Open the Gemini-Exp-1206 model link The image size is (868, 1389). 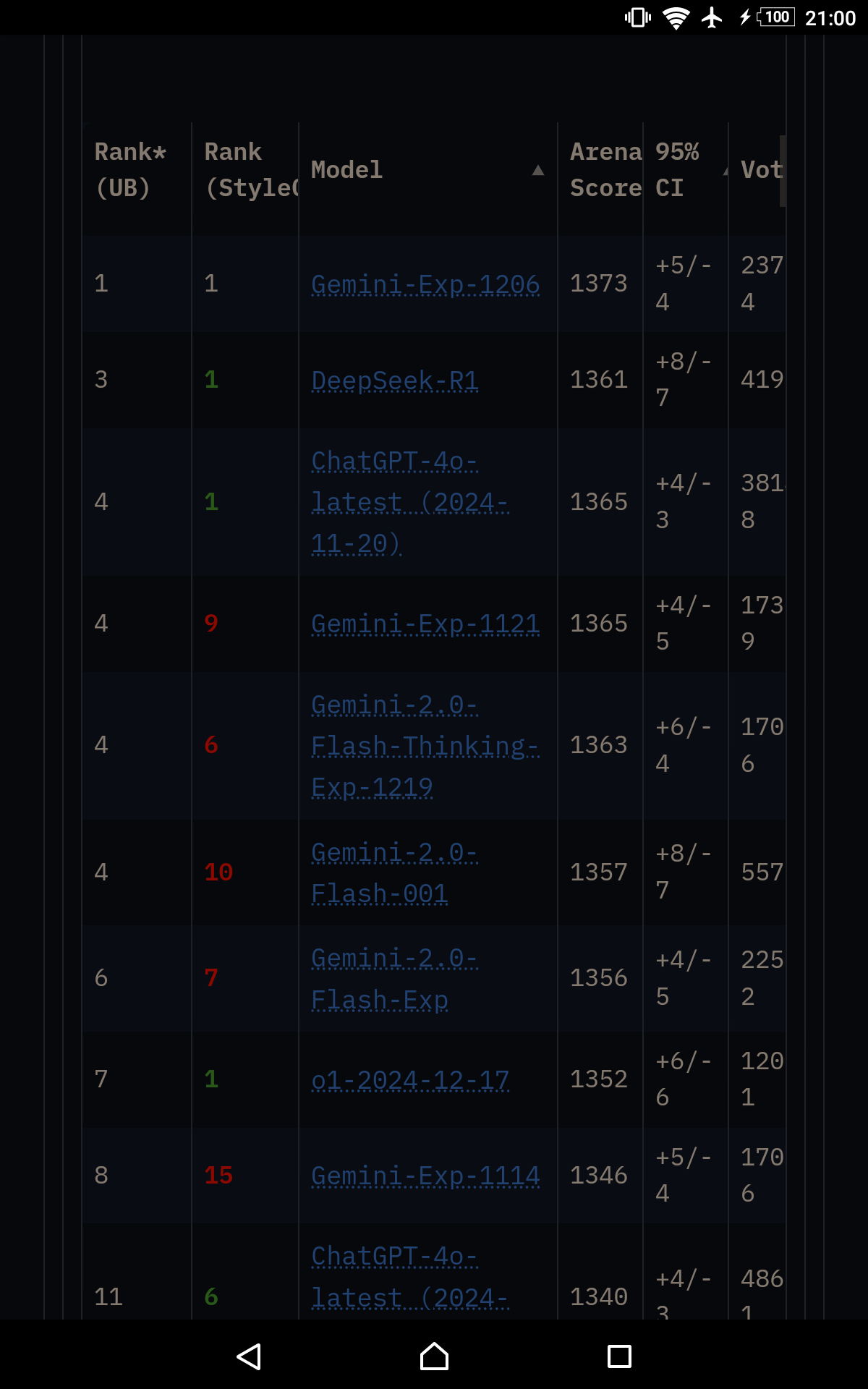pyautogui.click(x=425, y=284)
